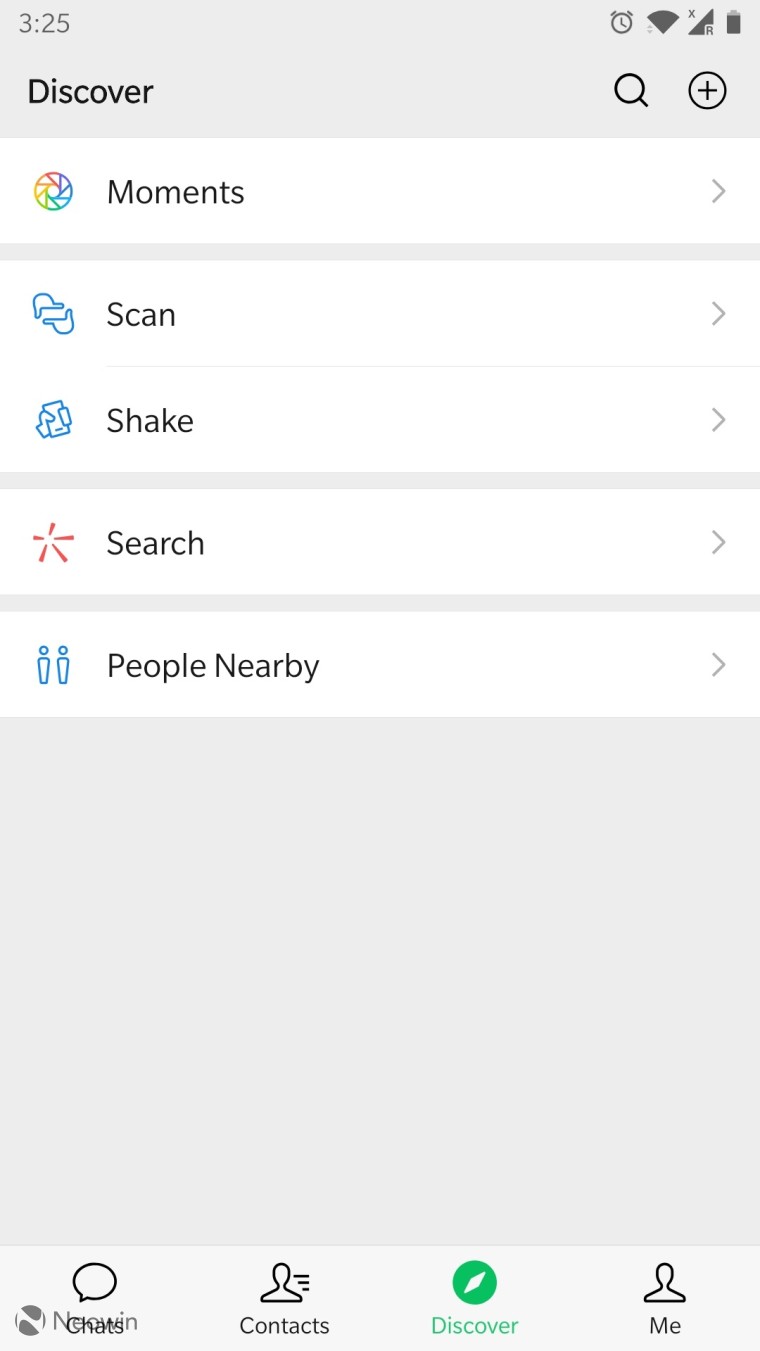
Task: Select the Chats speech bubble icon
Action: click(x=94, y=1283)
